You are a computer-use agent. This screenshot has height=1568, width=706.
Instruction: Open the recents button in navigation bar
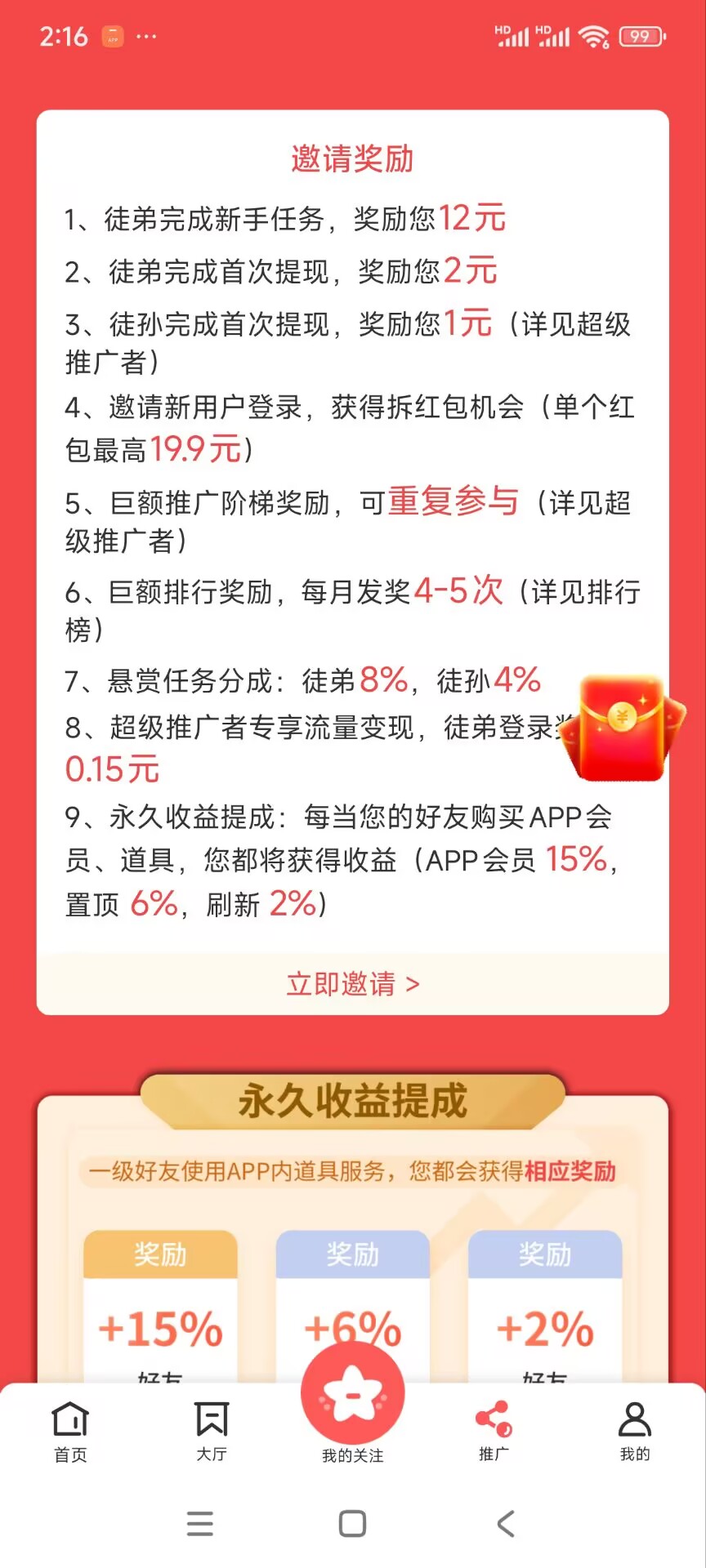click(x=198, y=1525)
